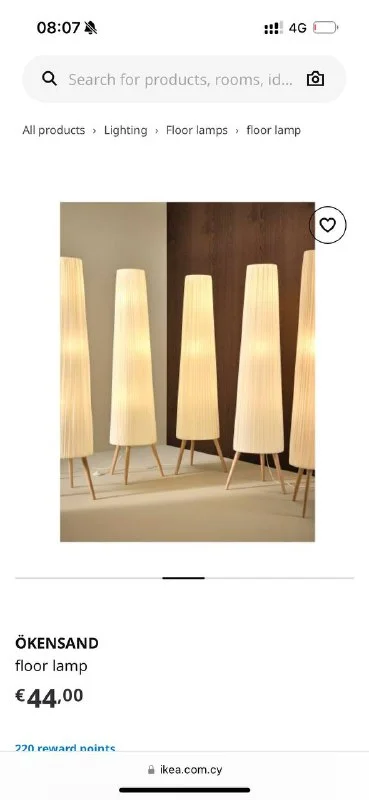Add ÖKENSAND lamp to favourites with heart

tap(328, 224)
